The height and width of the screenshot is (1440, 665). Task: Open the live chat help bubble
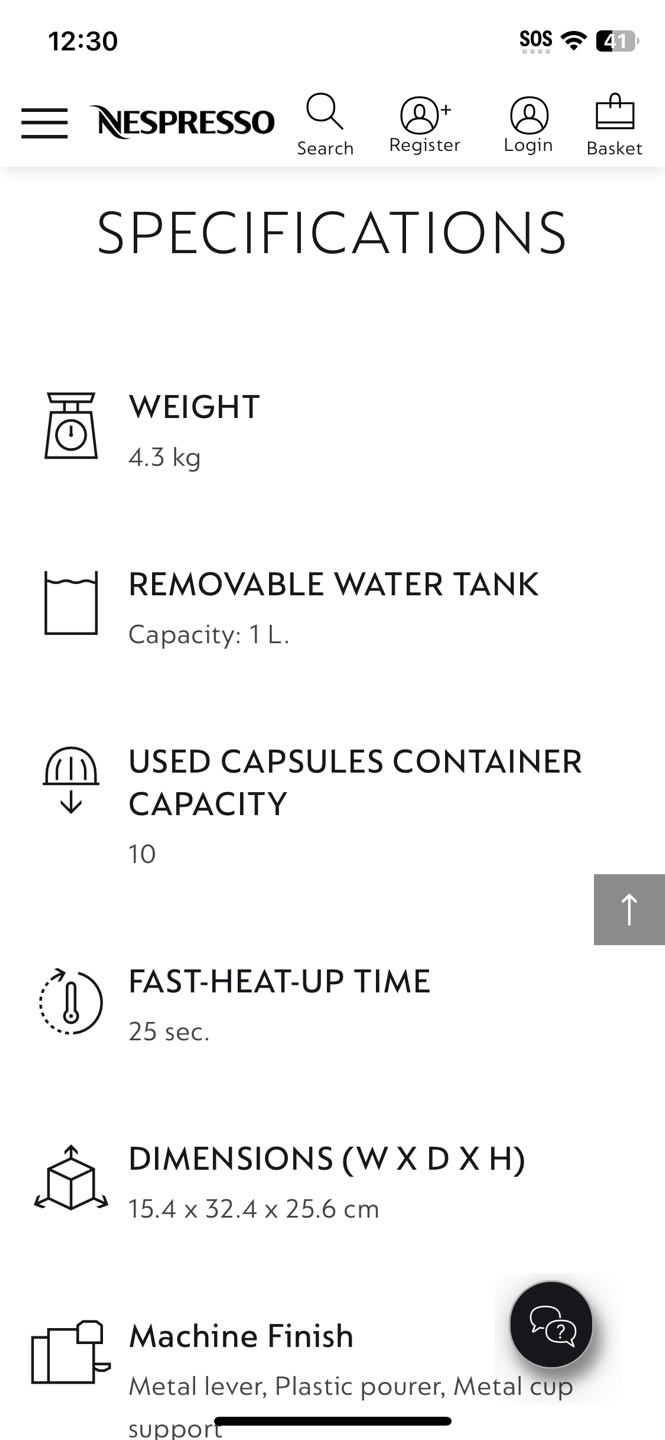tap(551, 1325)
